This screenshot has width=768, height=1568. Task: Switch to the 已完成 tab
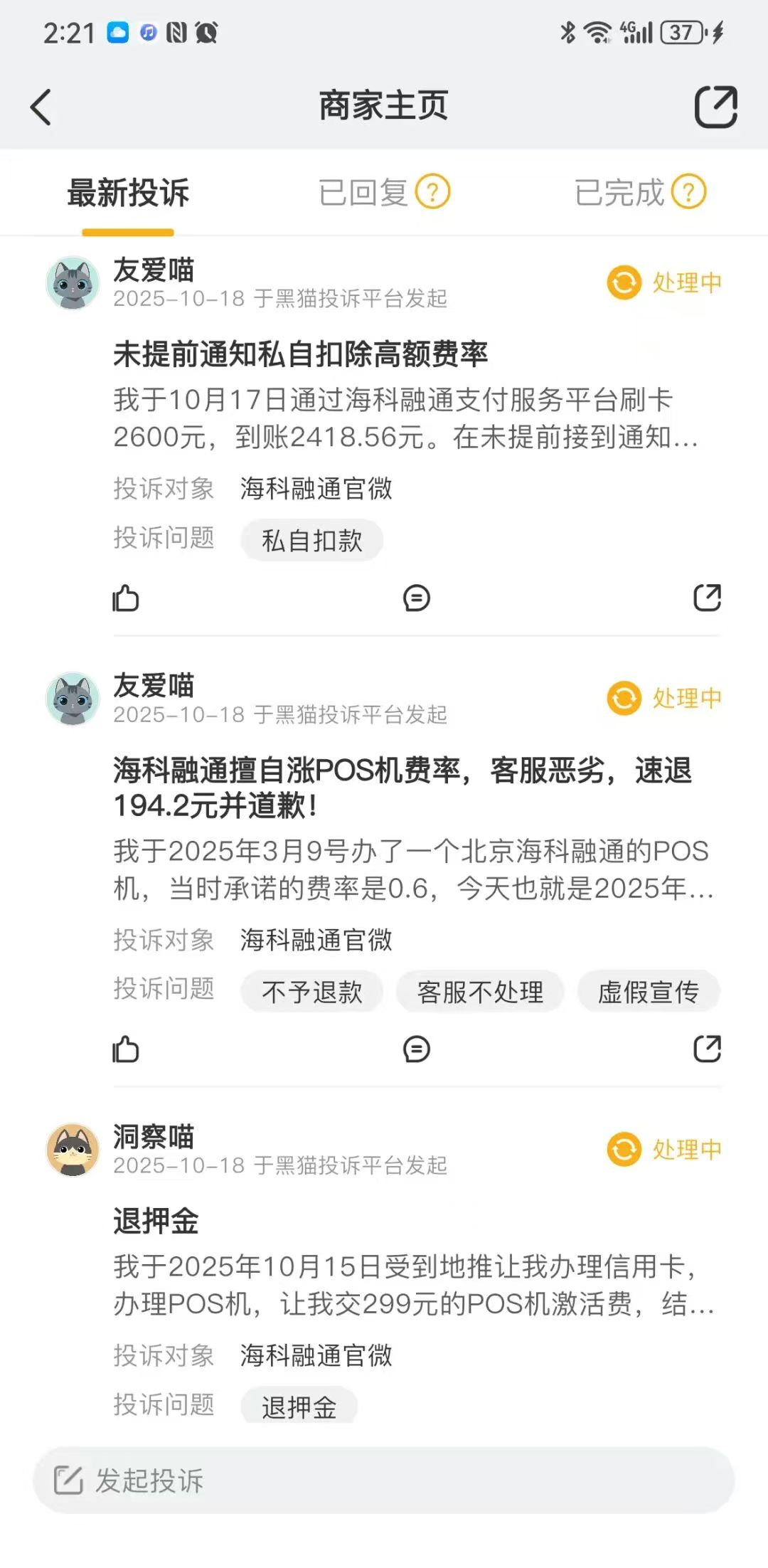tap(619, 192)
